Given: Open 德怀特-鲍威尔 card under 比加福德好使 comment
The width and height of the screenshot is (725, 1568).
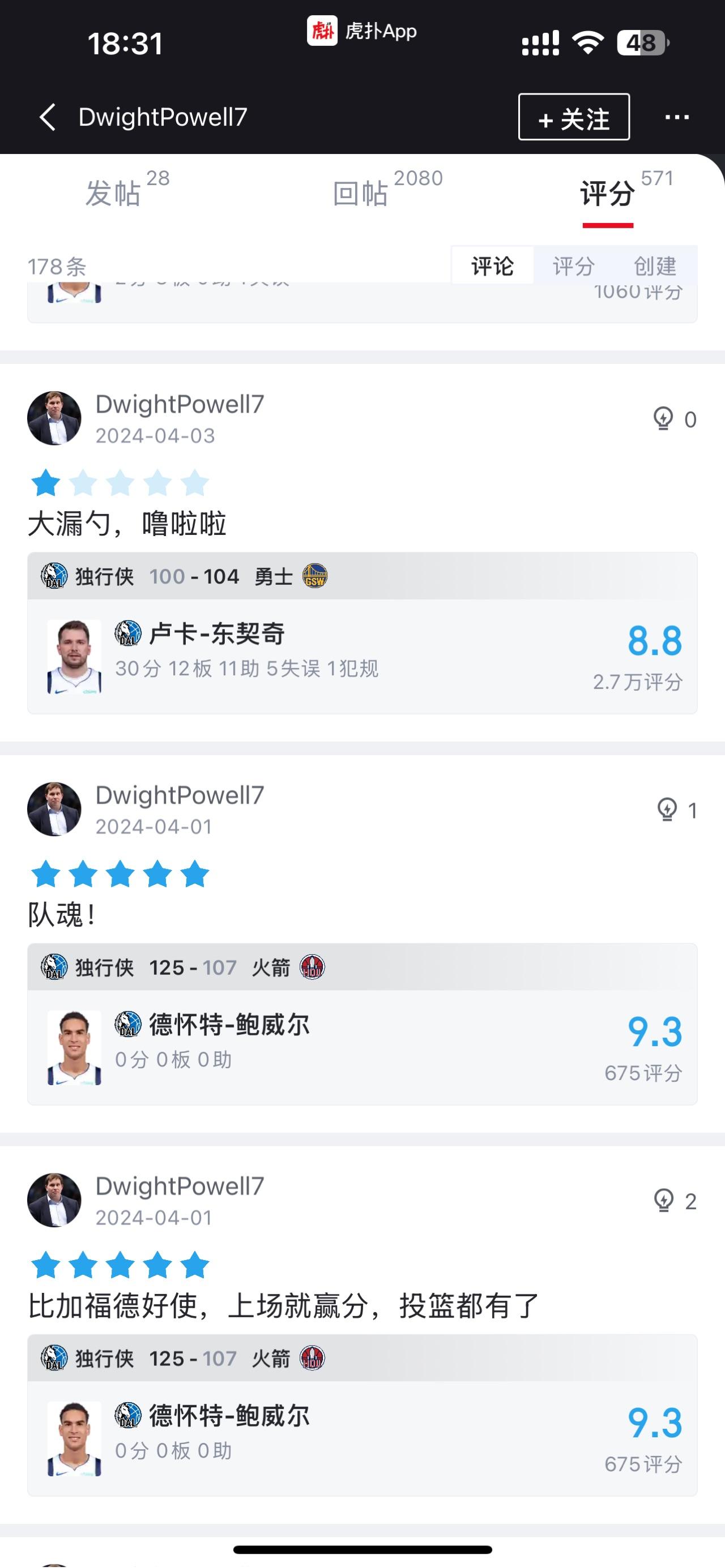Looking at the screenshot, I should (x=362, y=1438).
